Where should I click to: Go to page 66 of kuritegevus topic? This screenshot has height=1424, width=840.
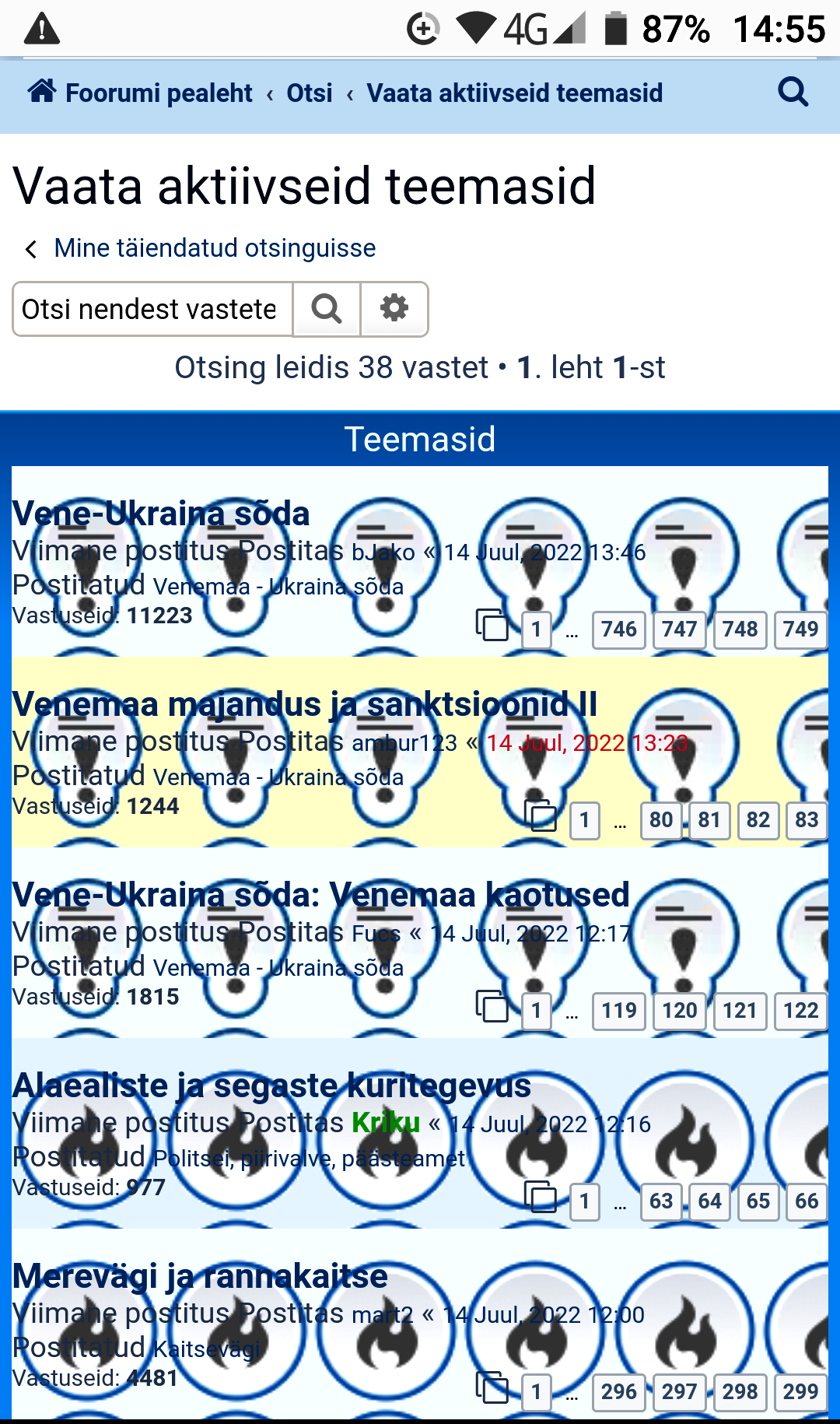(806, 1201)
